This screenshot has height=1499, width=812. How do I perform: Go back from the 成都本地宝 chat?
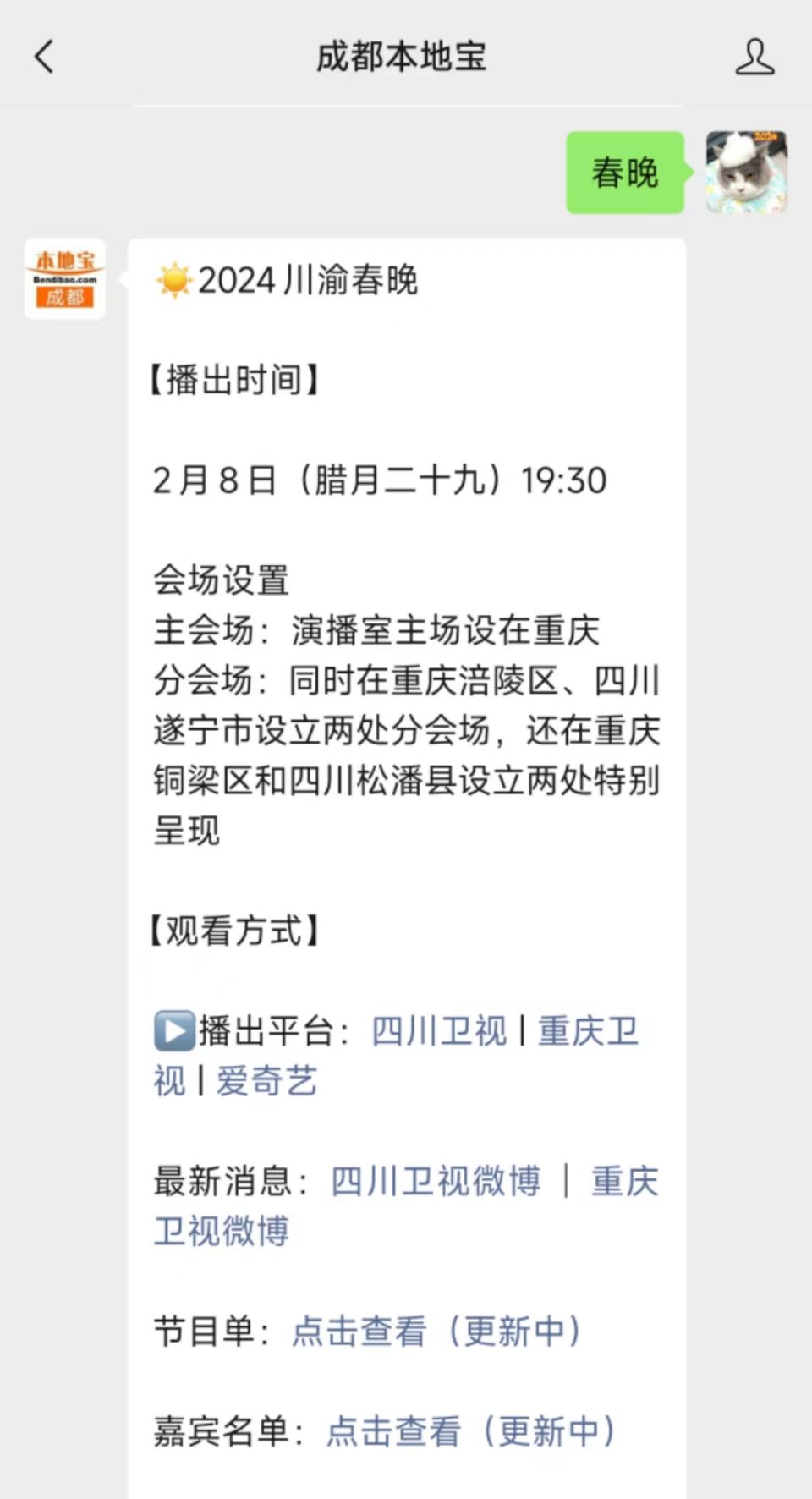44,58
